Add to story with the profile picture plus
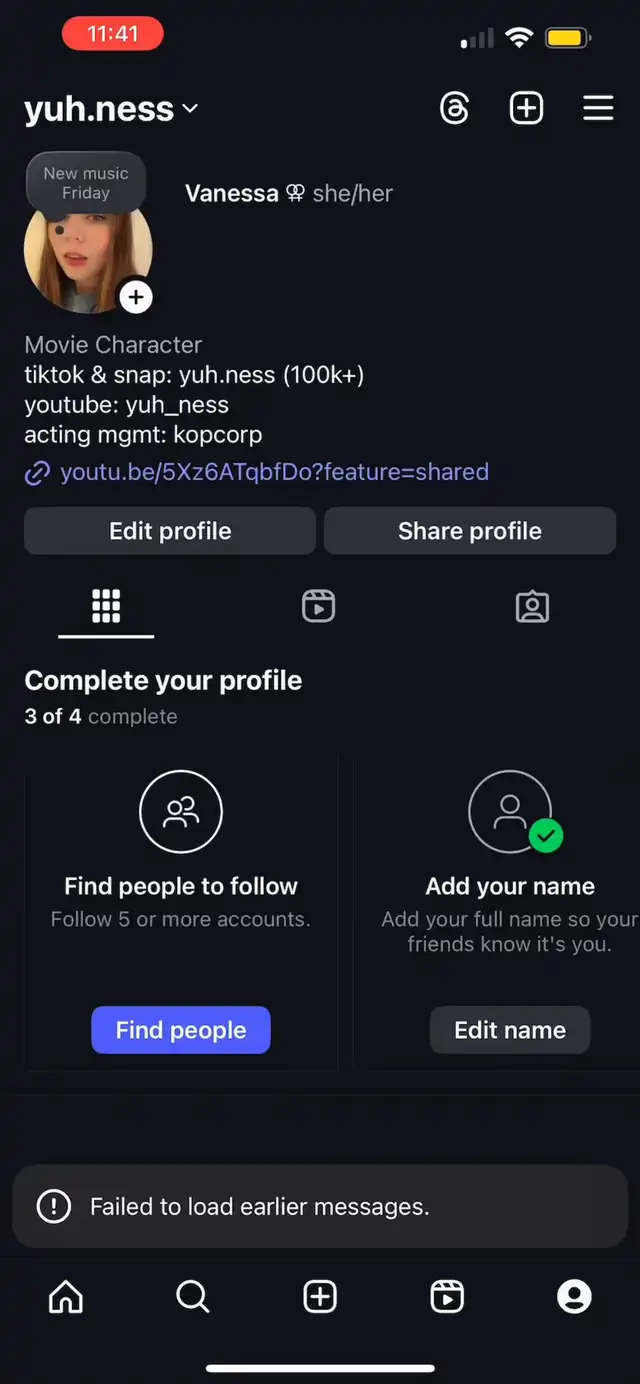This screenshot has width=640, height=1384. 136,297
